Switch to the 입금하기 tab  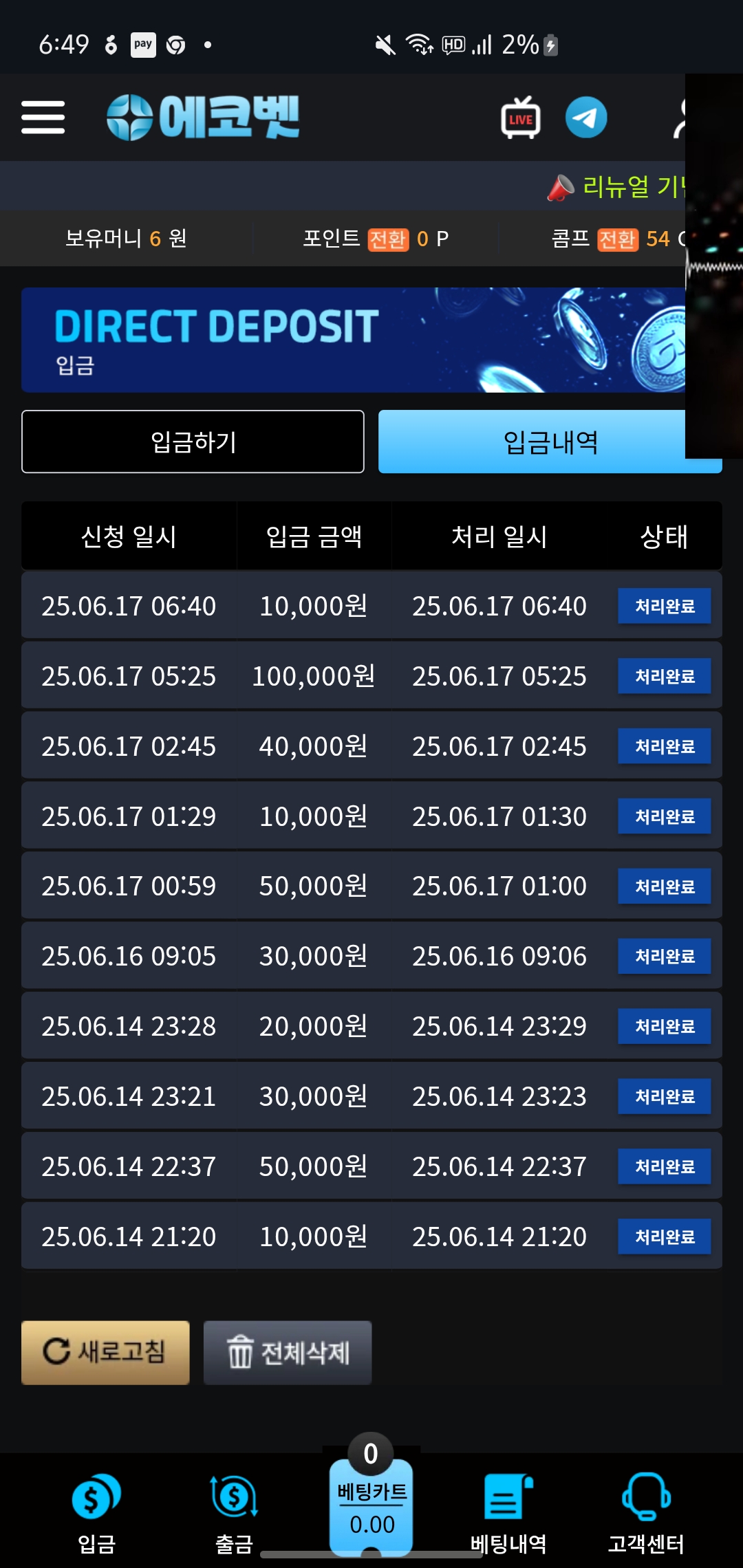(x=193, y=442)
